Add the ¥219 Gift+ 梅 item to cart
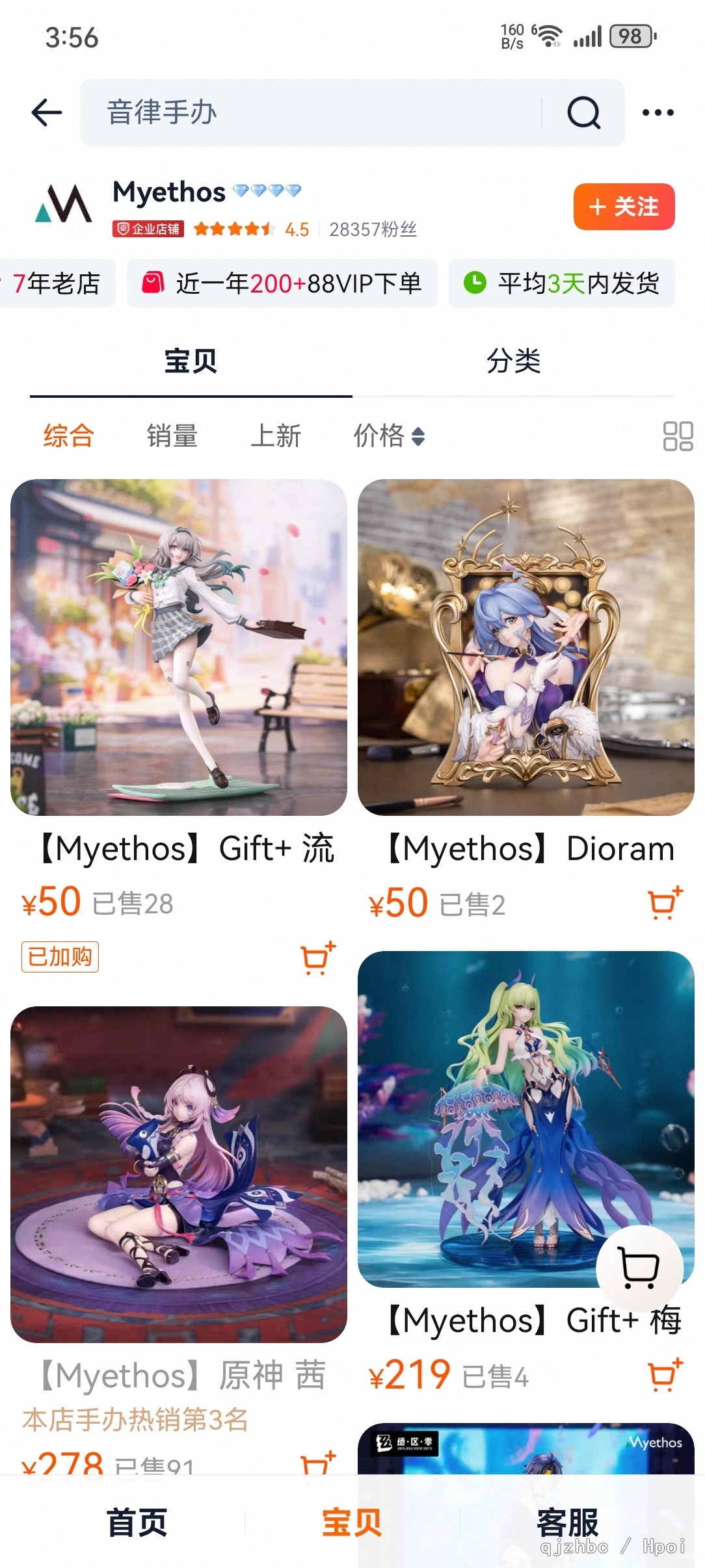 [x=665, y=1374]
